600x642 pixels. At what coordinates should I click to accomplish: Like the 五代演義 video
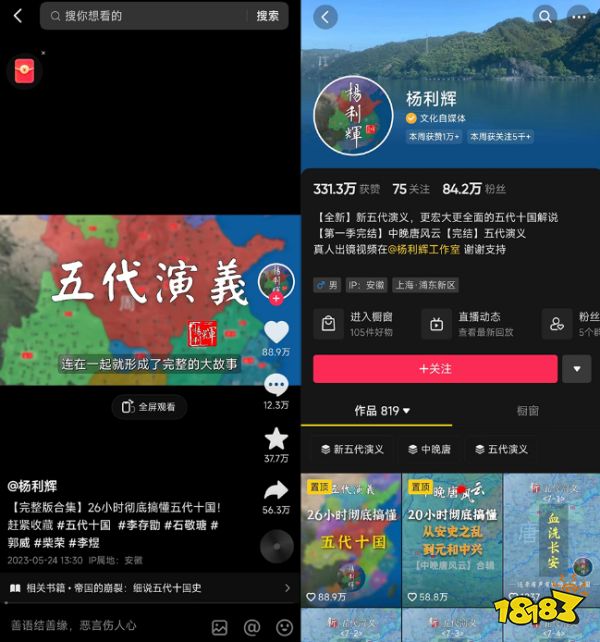click(x=276, y=333)
